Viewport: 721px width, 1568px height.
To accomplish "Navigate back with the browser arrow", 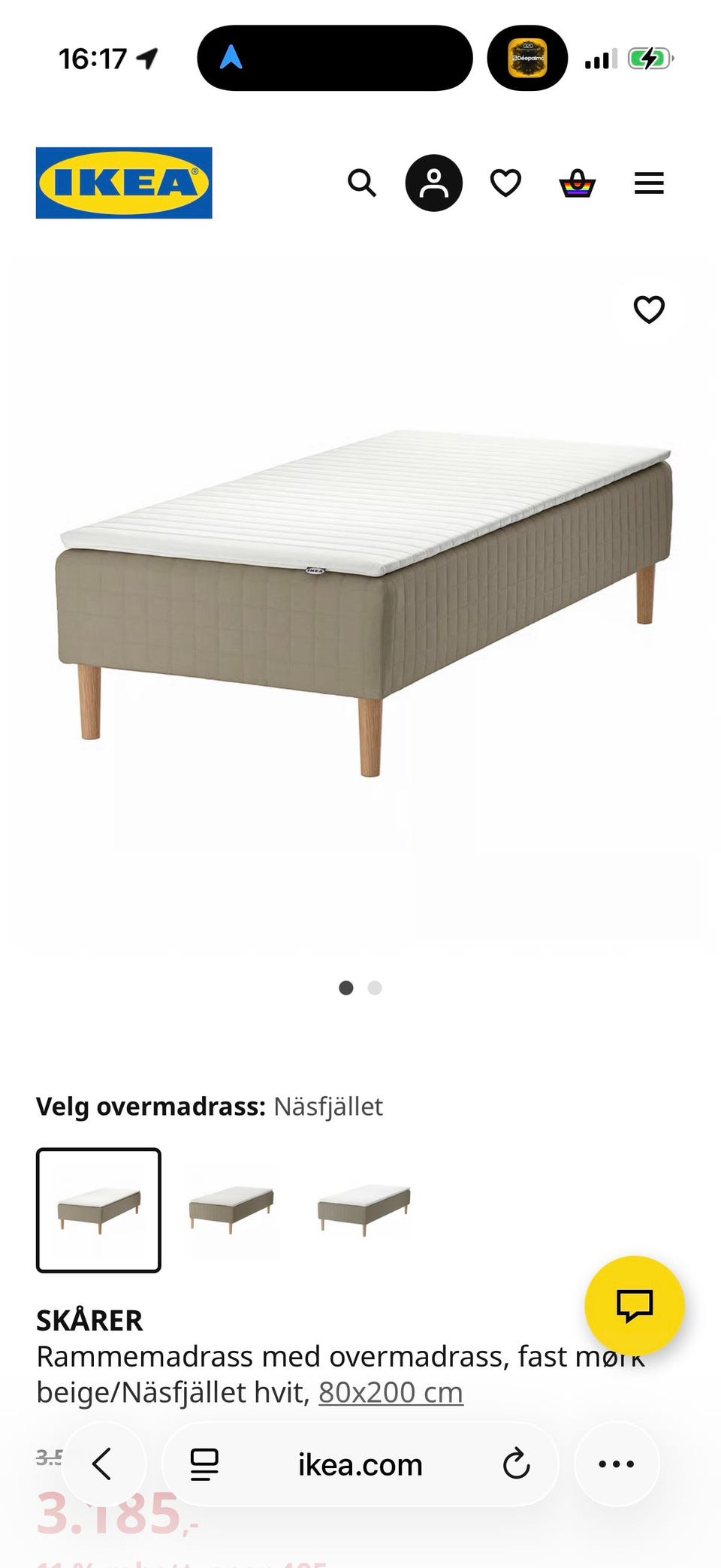I will [x=104, y=1464].
